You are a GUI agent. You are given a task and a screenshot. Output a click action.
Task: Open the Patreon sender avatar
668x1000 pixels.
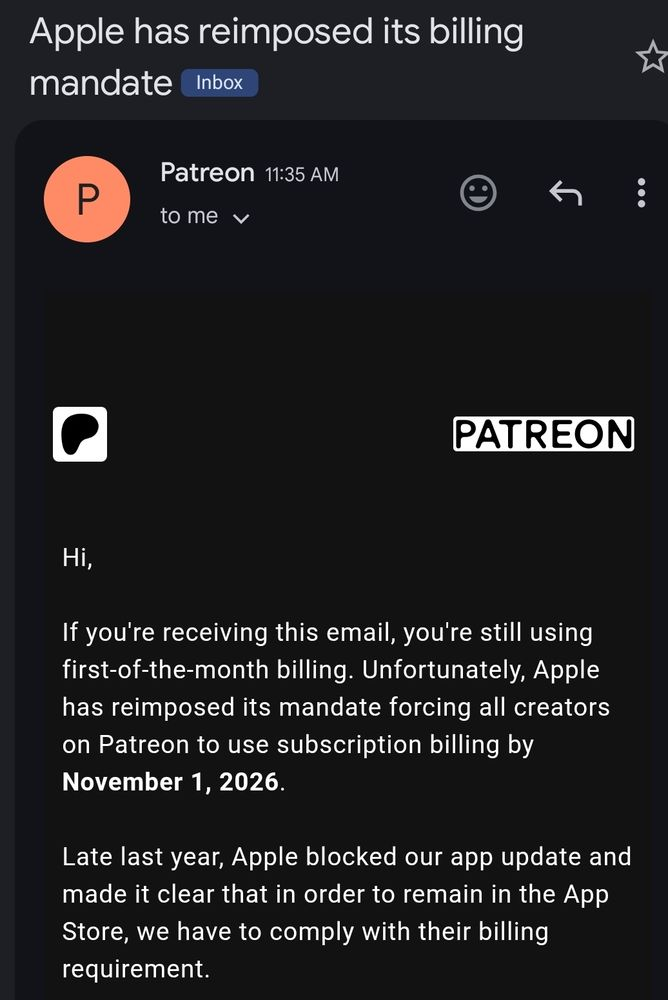[x=87, y=198]
